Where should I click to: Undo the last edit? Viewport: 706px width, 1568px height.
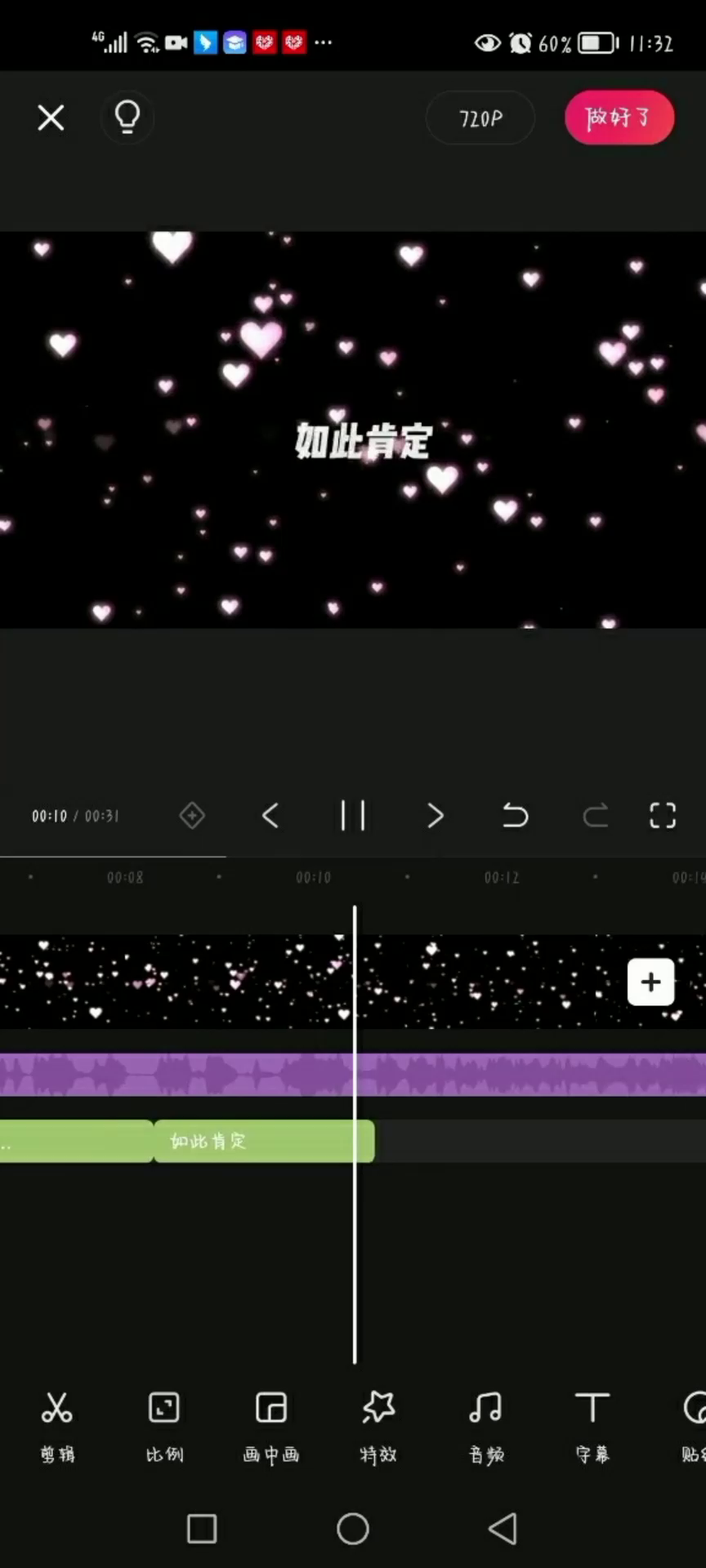pos(515,815)
